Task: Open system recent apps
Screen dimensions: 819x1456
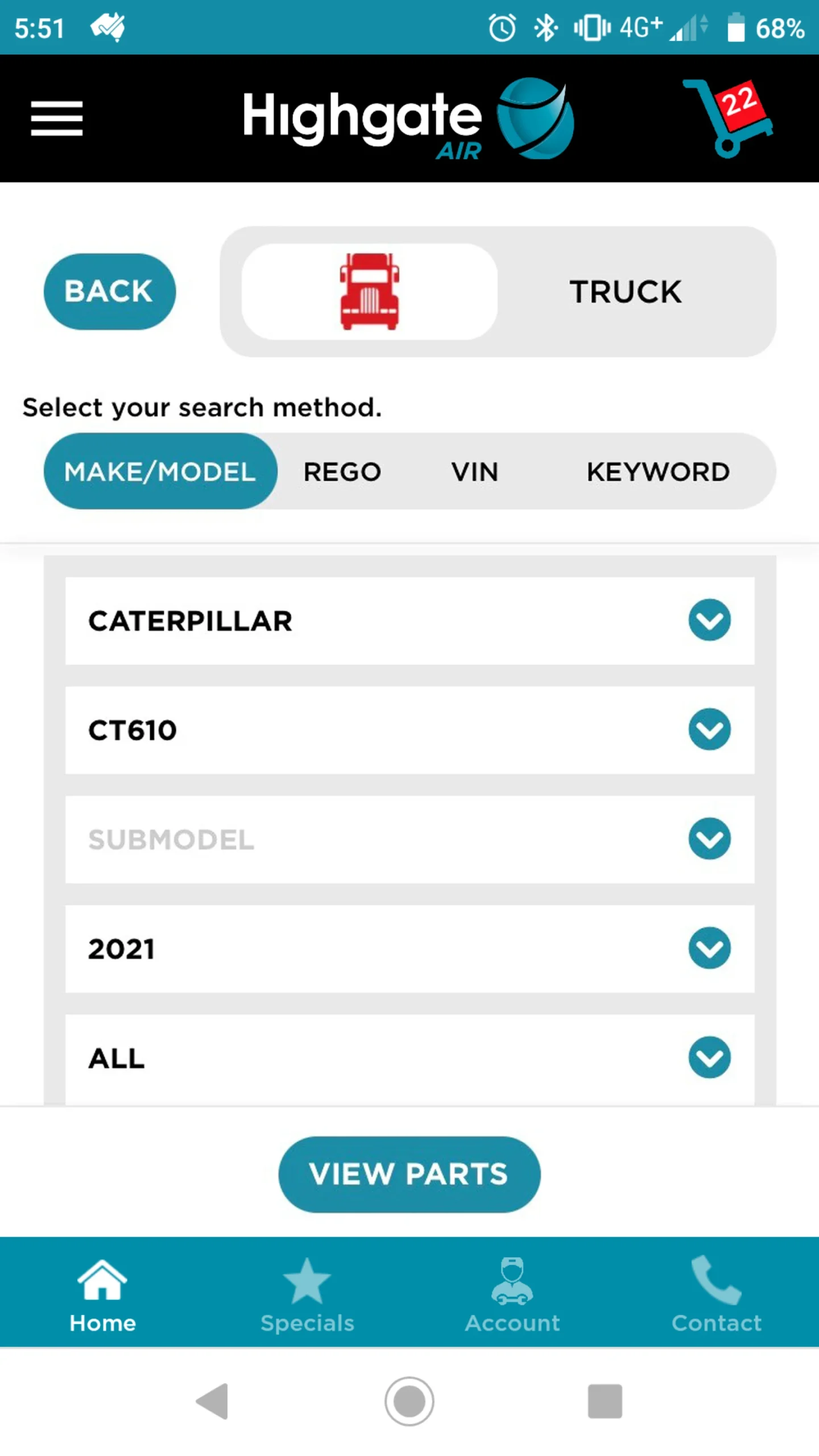Action: tap(605, 1401)
